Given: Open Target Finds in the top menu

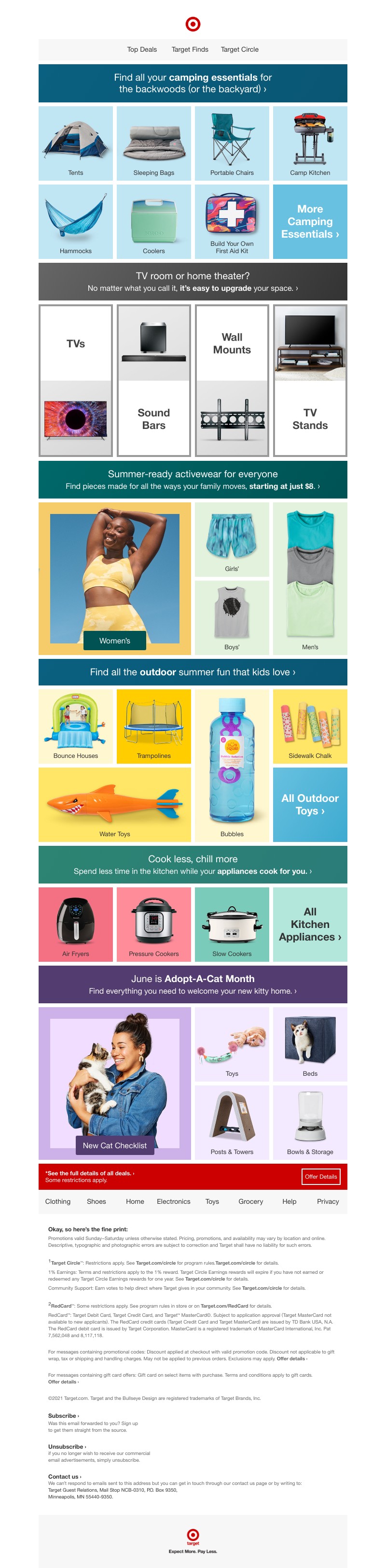Looking at the screenshot, I should click(x=190, y=49).
